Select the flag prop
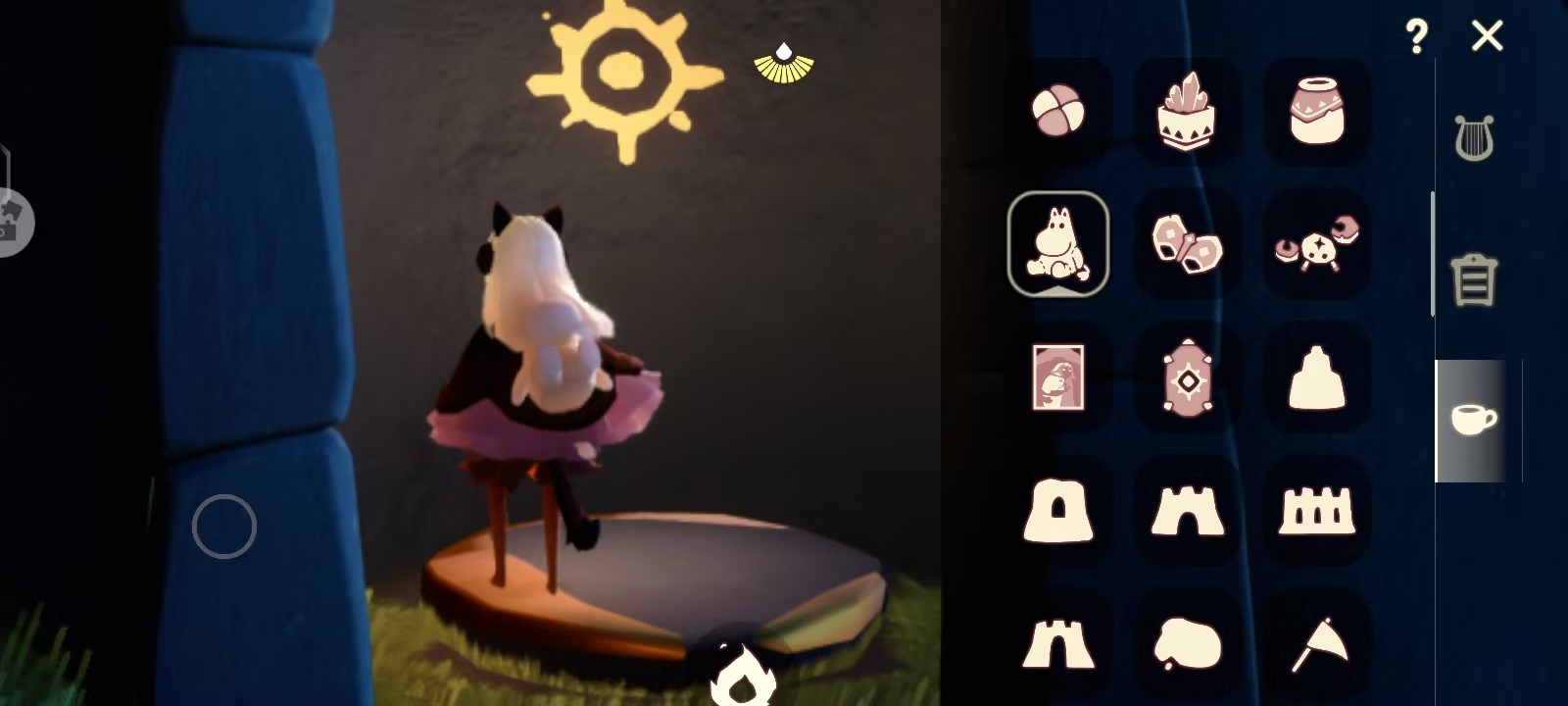 1319,644
